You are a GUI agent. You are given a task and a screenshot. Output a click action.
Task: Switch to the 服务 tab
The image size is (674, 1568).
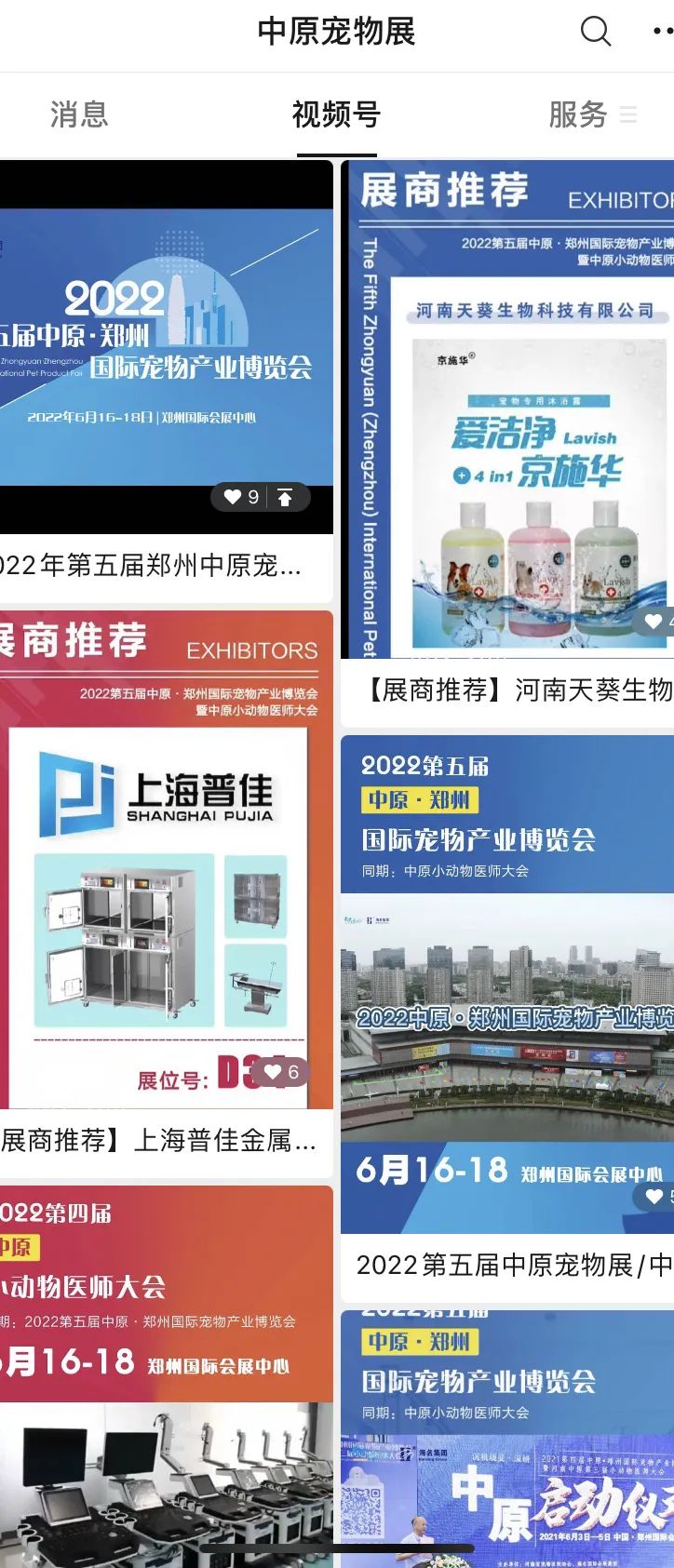pyautogui.click(x=578, y=114)
